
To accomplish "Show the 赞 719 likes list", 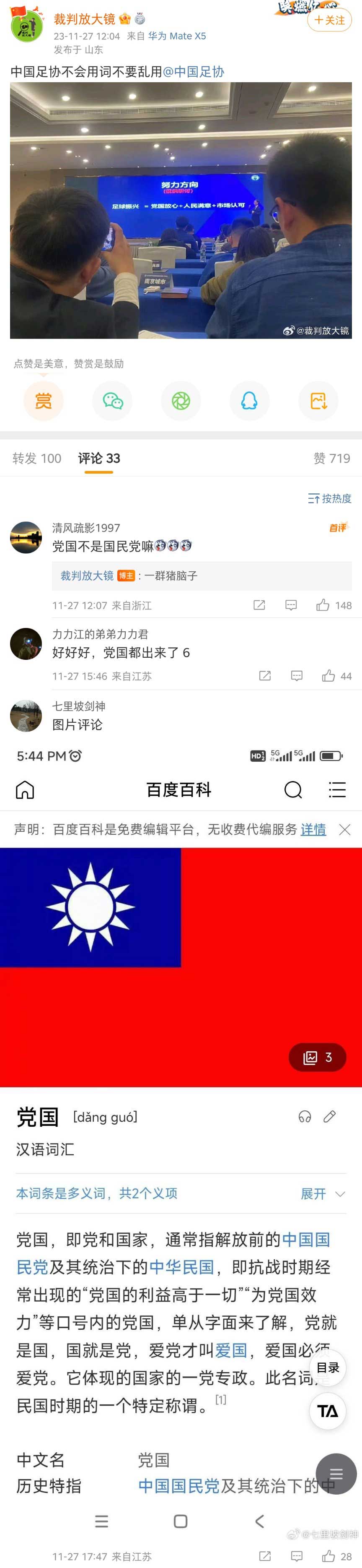I will (x=331, y=458).
